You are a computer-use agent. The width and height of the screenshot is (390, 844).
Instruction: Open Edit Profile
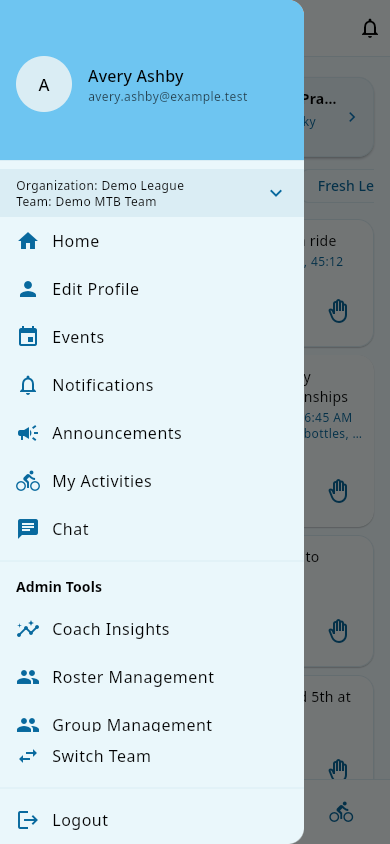click(152, 289)
